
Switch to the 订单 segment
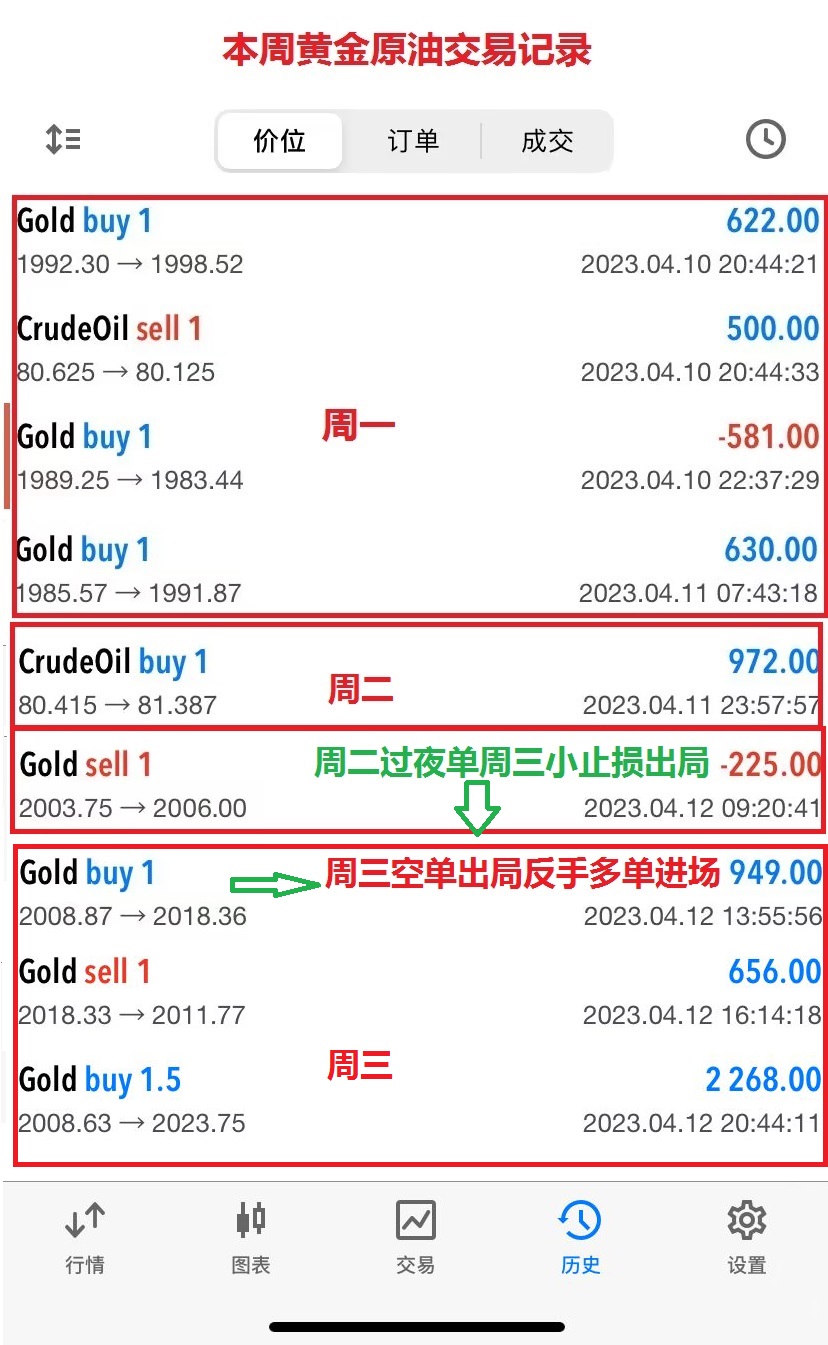point(413,141)
